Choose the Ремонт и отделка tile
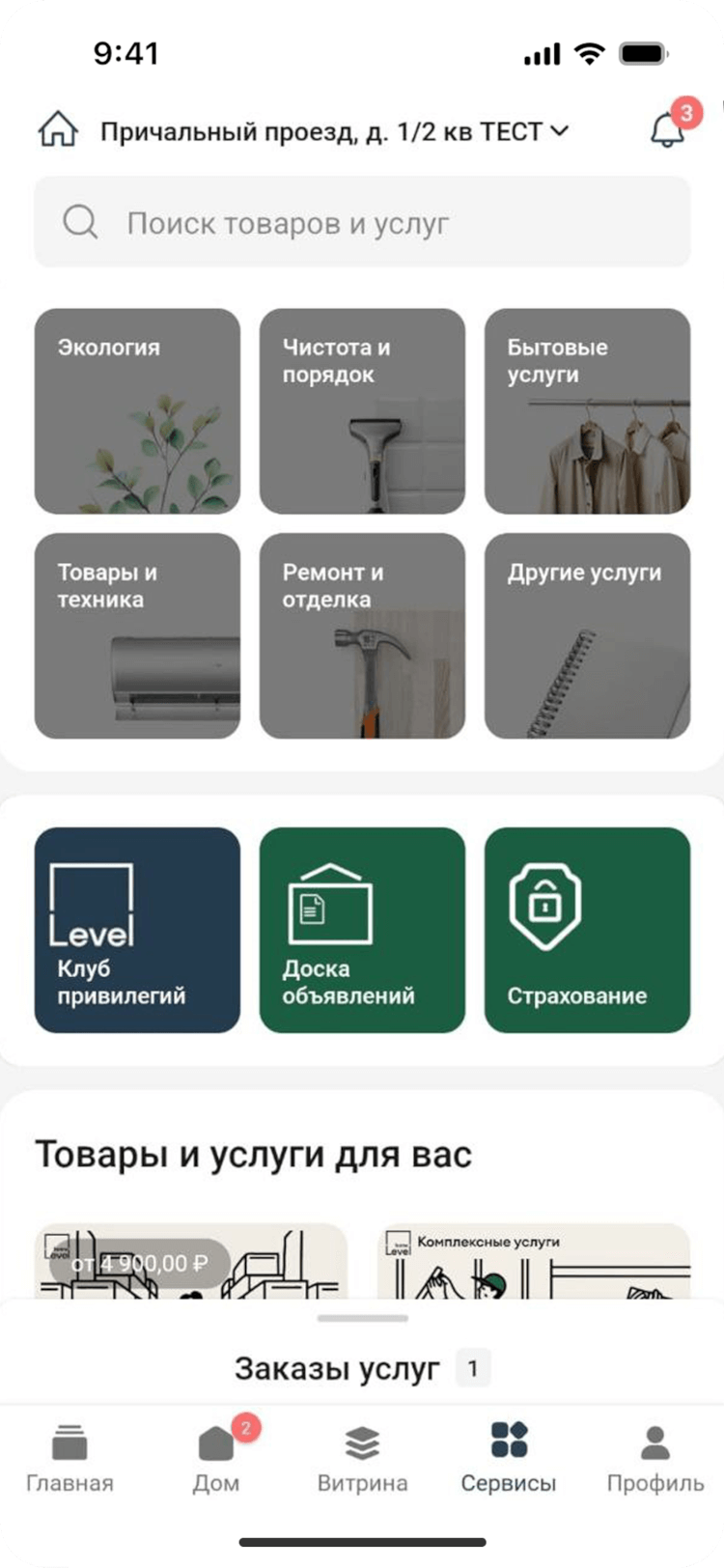Image resolution: width=724 pixels, height=1568 pixels. pos(362,636)
